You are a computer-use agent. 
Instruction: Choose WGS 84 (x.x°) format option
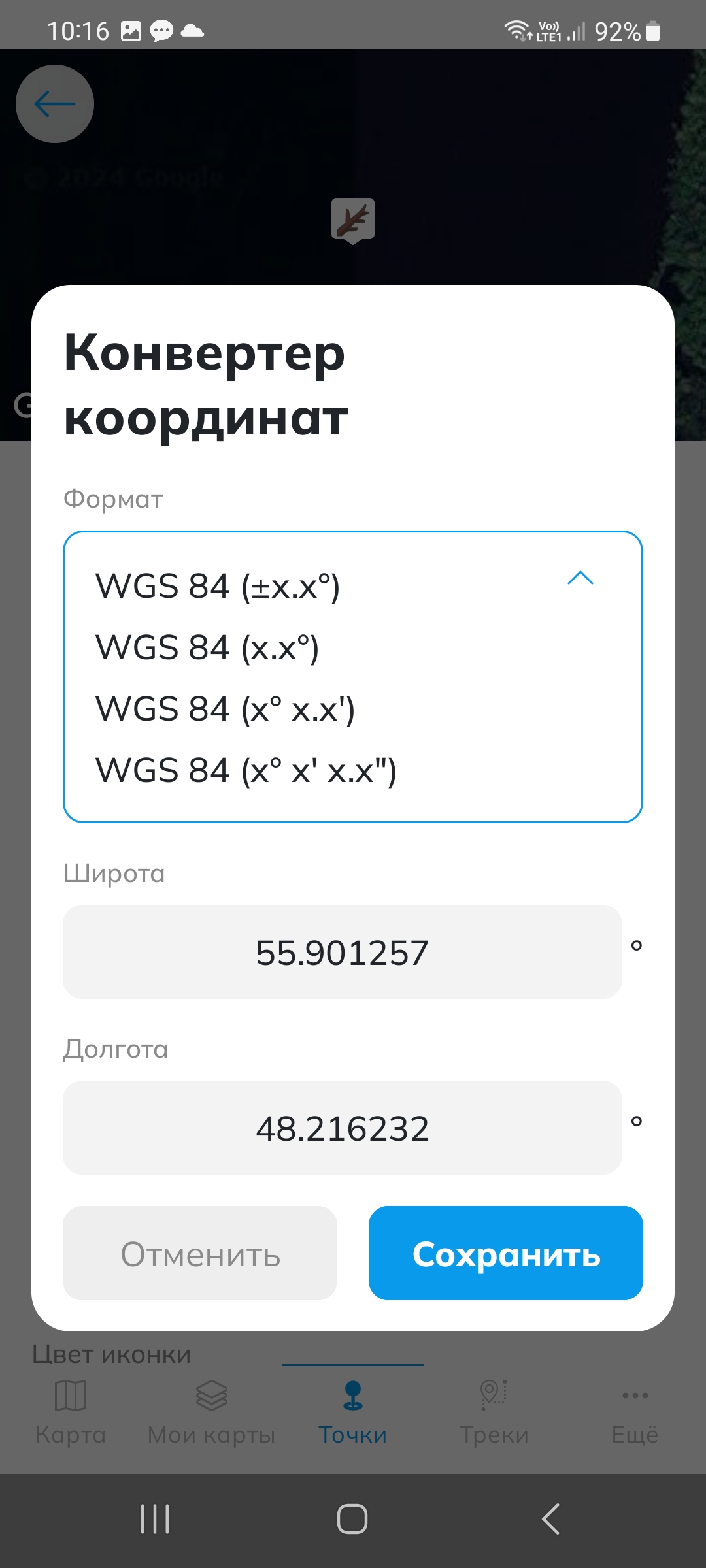tap(207, 647)
